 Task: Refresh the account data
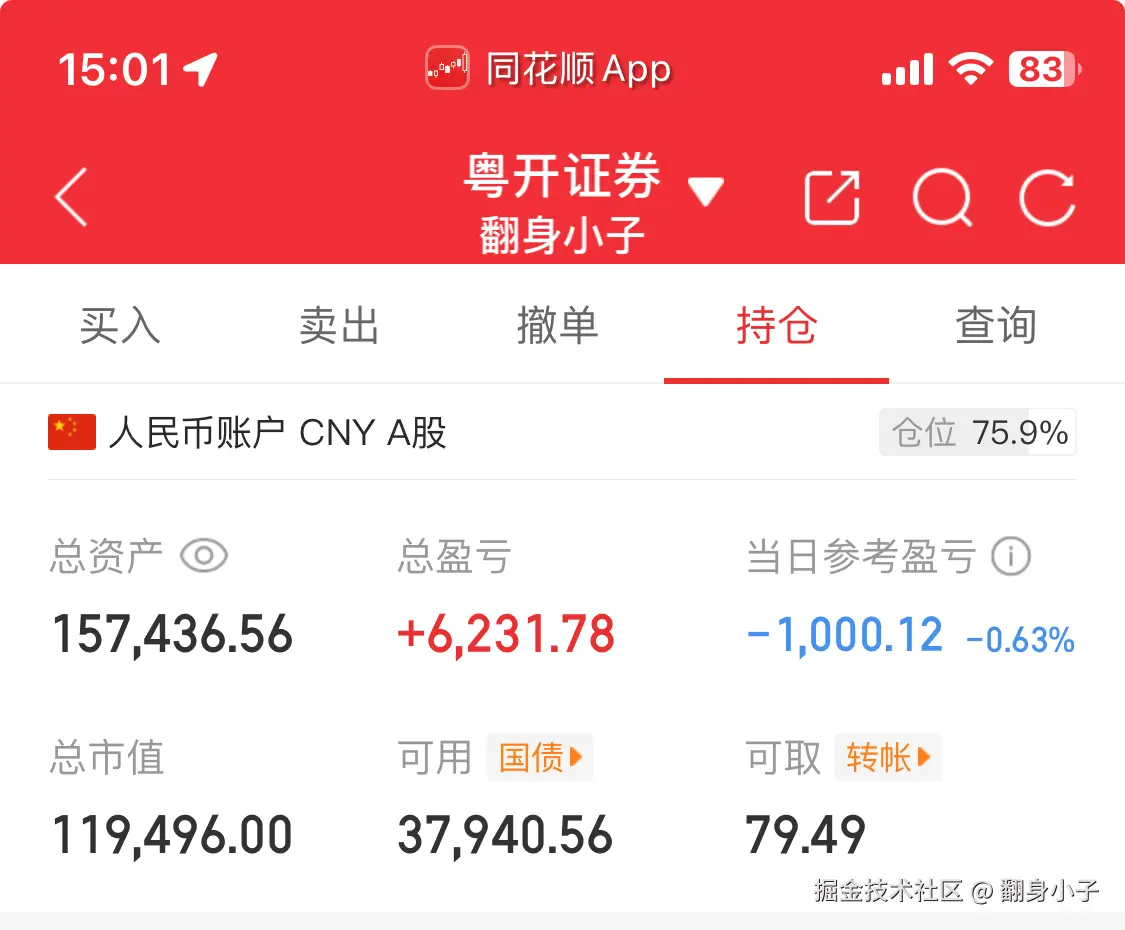1047,197
